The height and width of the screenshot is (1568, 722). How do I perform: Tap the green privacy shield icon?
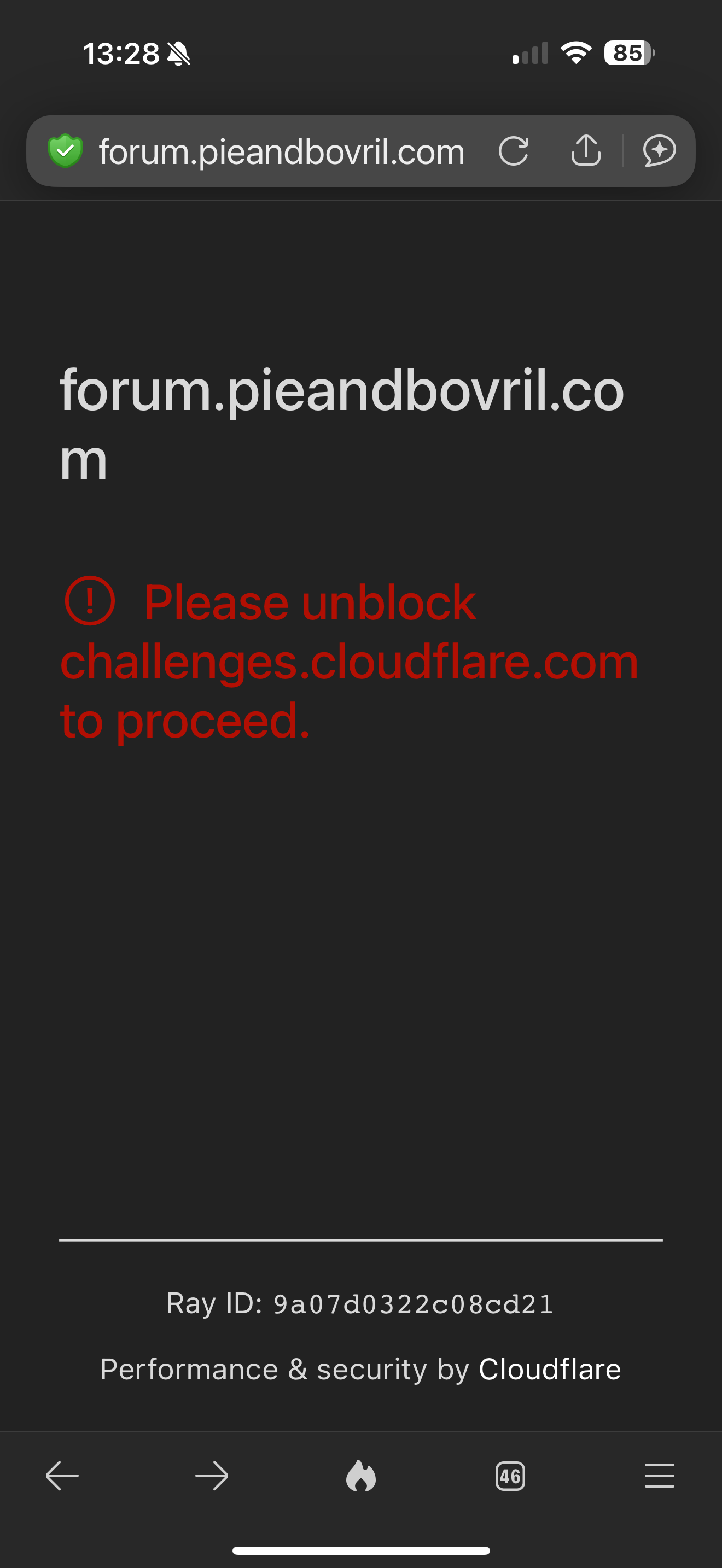point(65,151)
